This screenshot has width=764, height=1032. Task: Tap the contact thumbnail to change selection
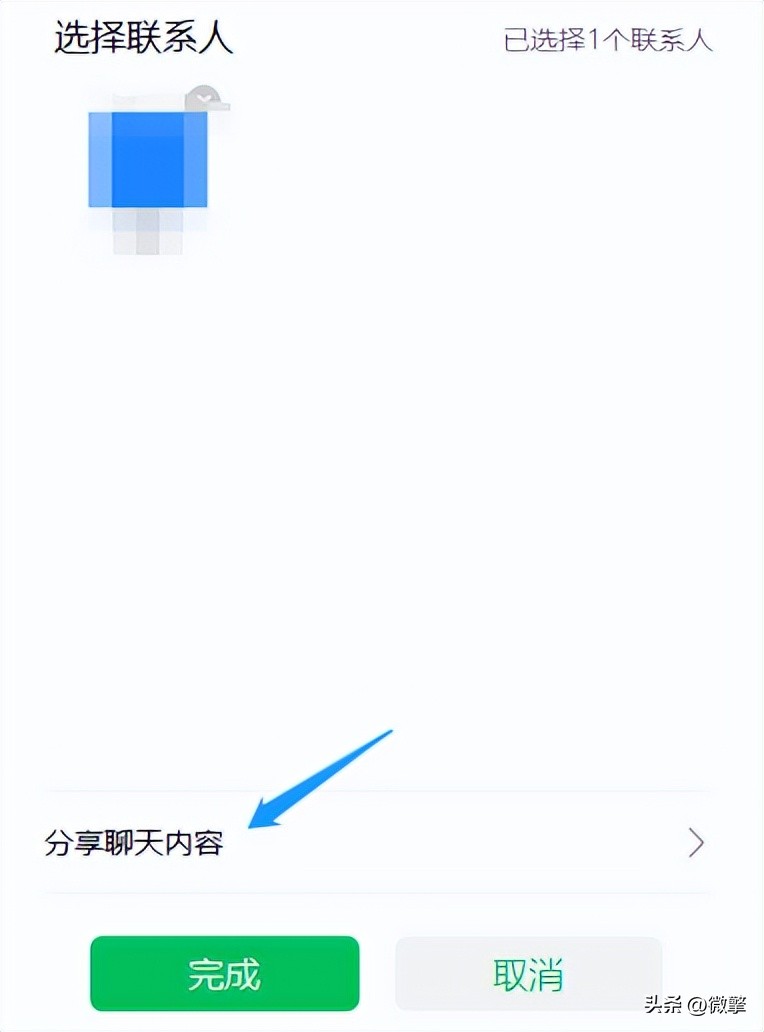pyautogui.click(x=148, y=160)
